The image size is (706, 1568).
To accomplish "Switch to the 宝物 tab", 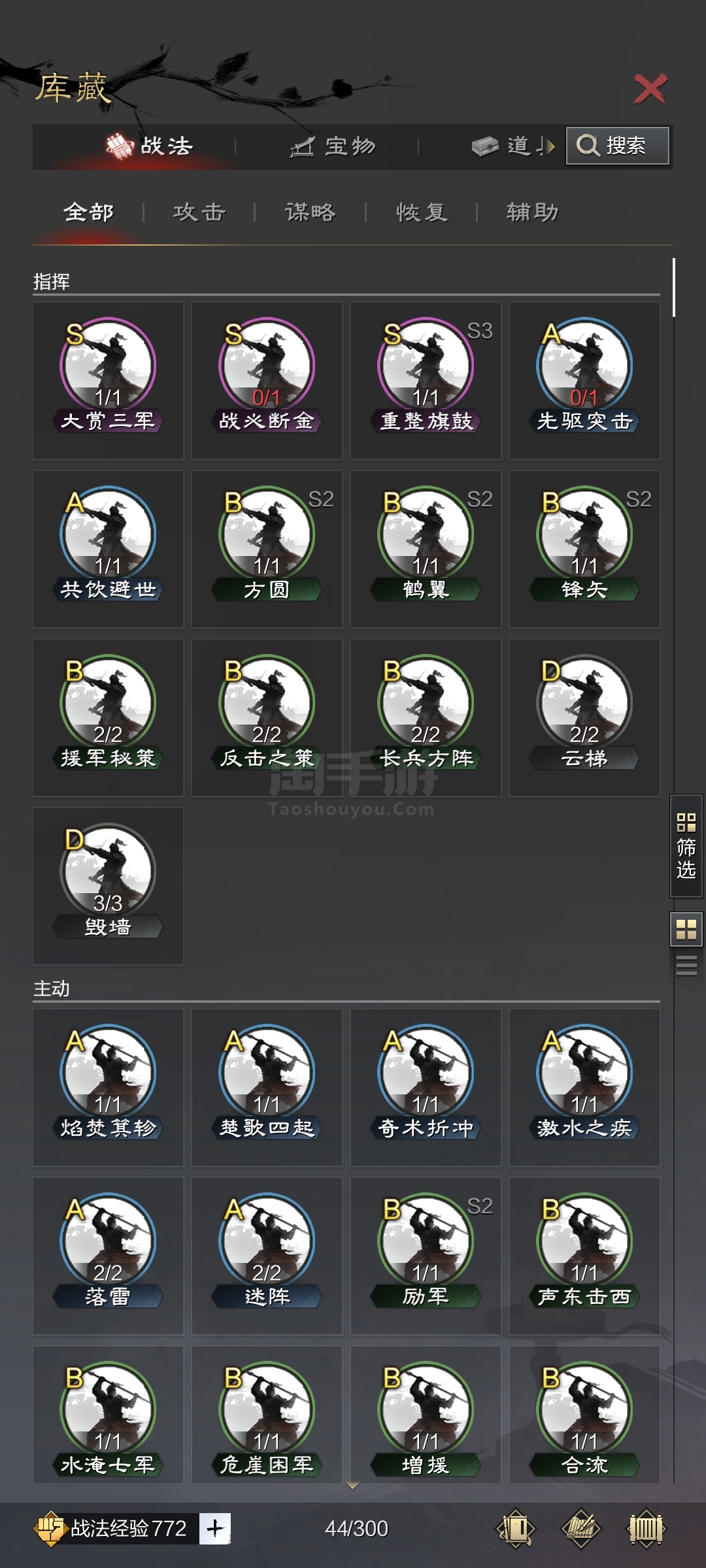I will (x=333, y=146).
